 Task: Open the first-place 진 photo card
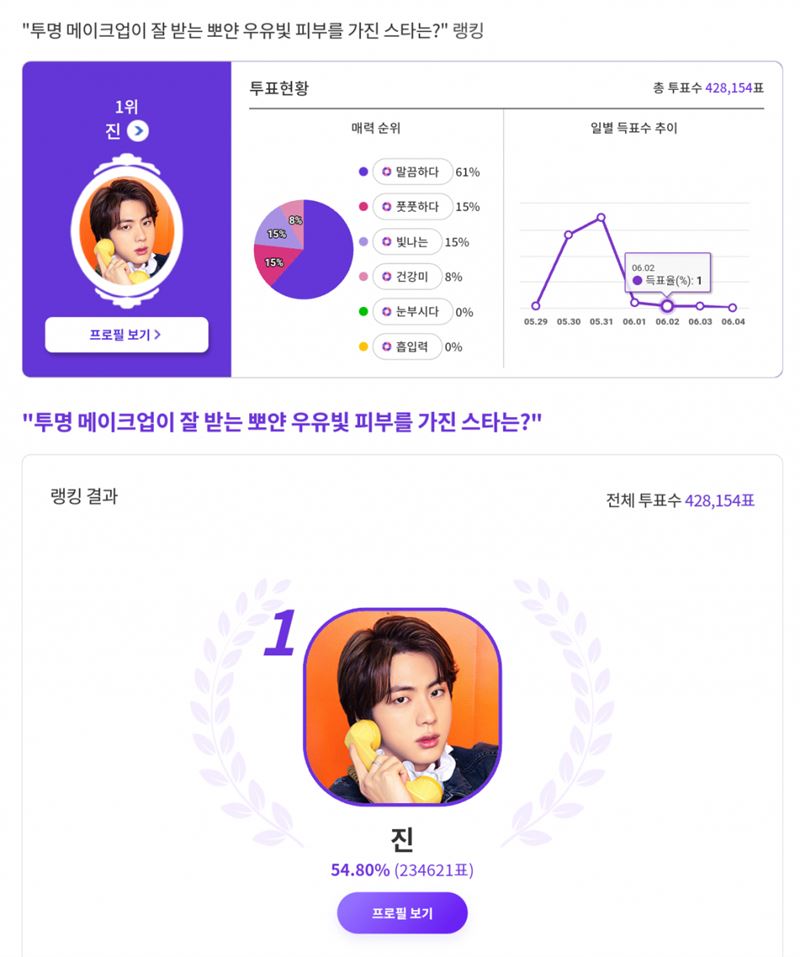pos(402,706)
